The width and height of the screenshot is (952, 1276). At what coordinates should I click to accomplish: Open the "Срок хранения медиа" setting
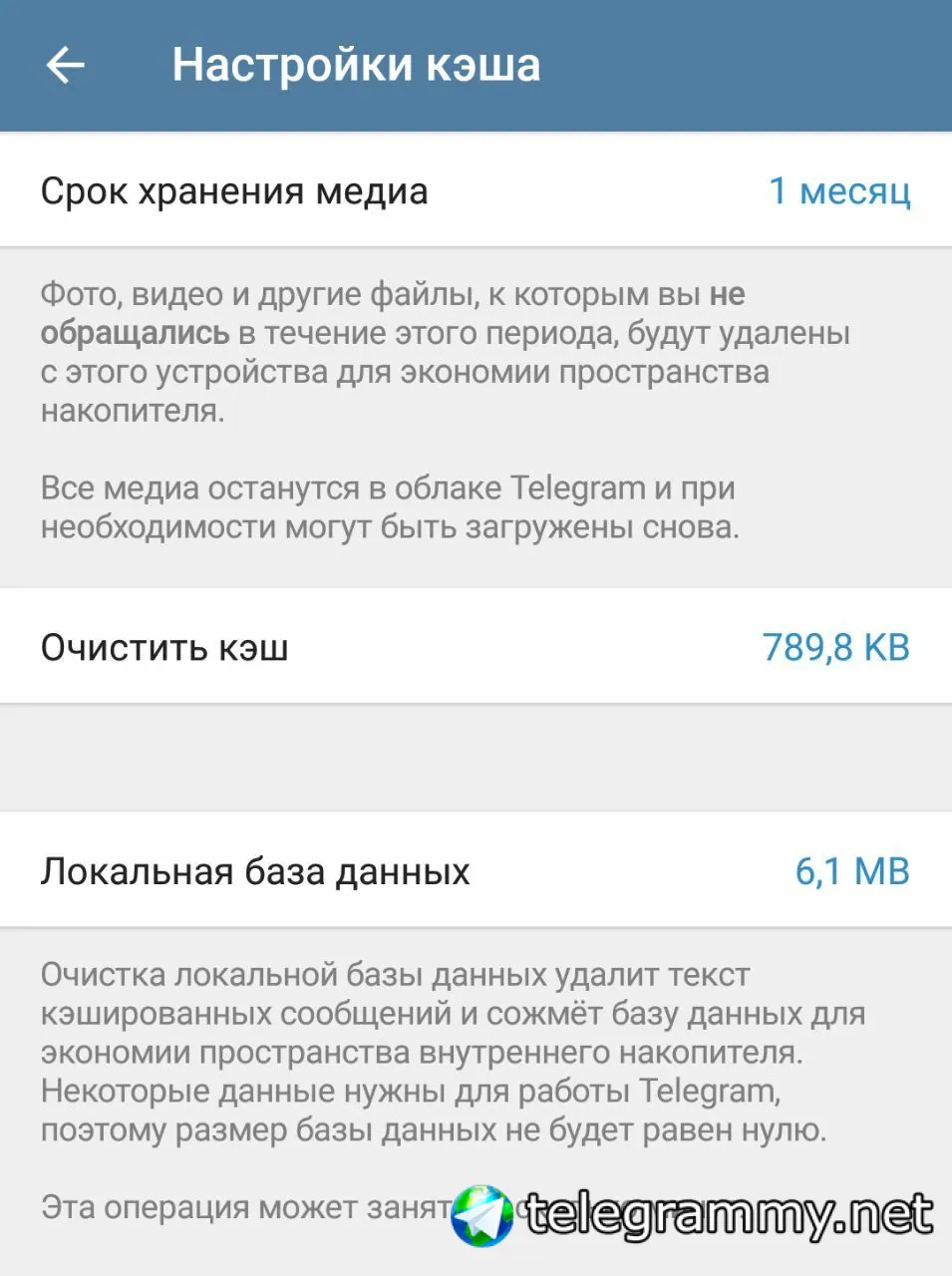point(476,190)
